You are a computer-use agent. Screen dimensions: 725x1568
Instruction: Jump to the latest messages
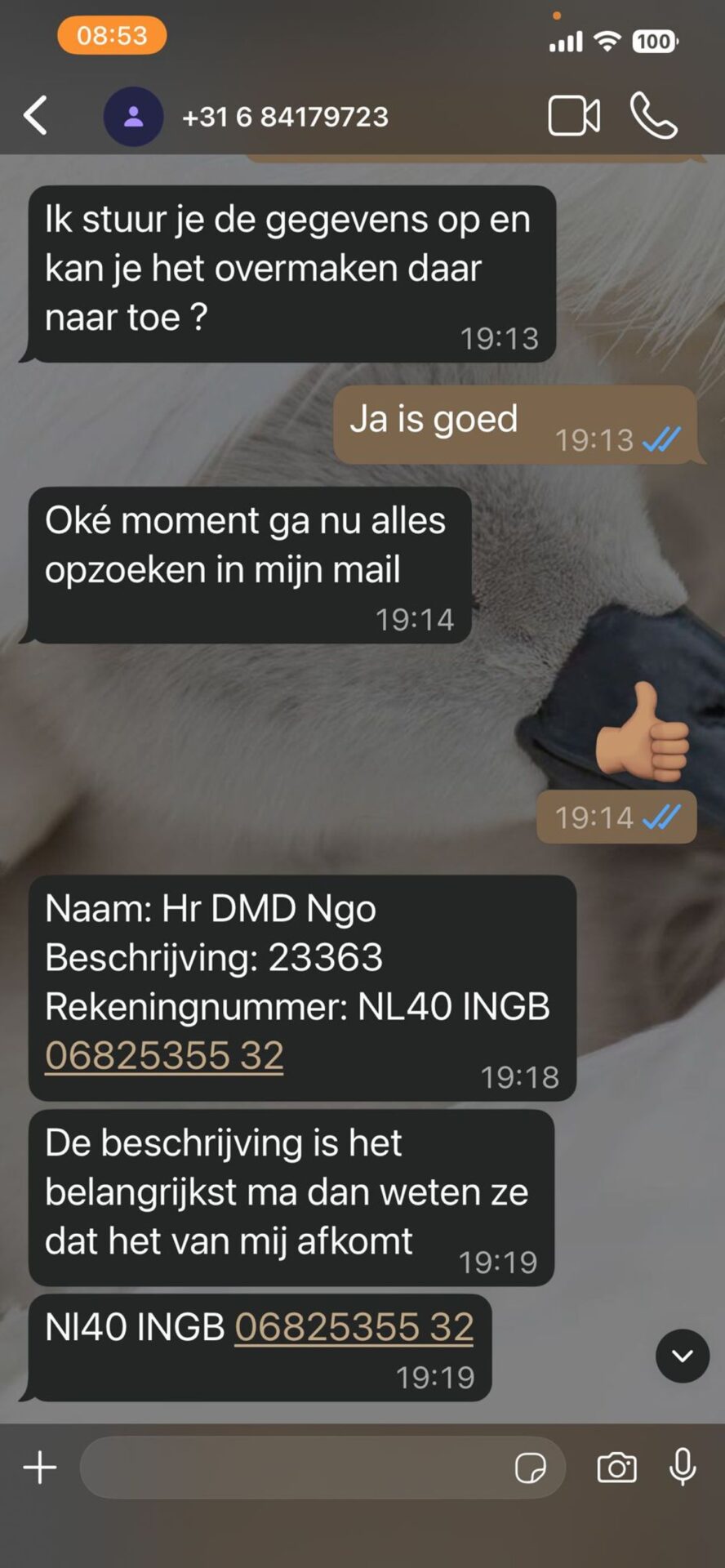682,1356
